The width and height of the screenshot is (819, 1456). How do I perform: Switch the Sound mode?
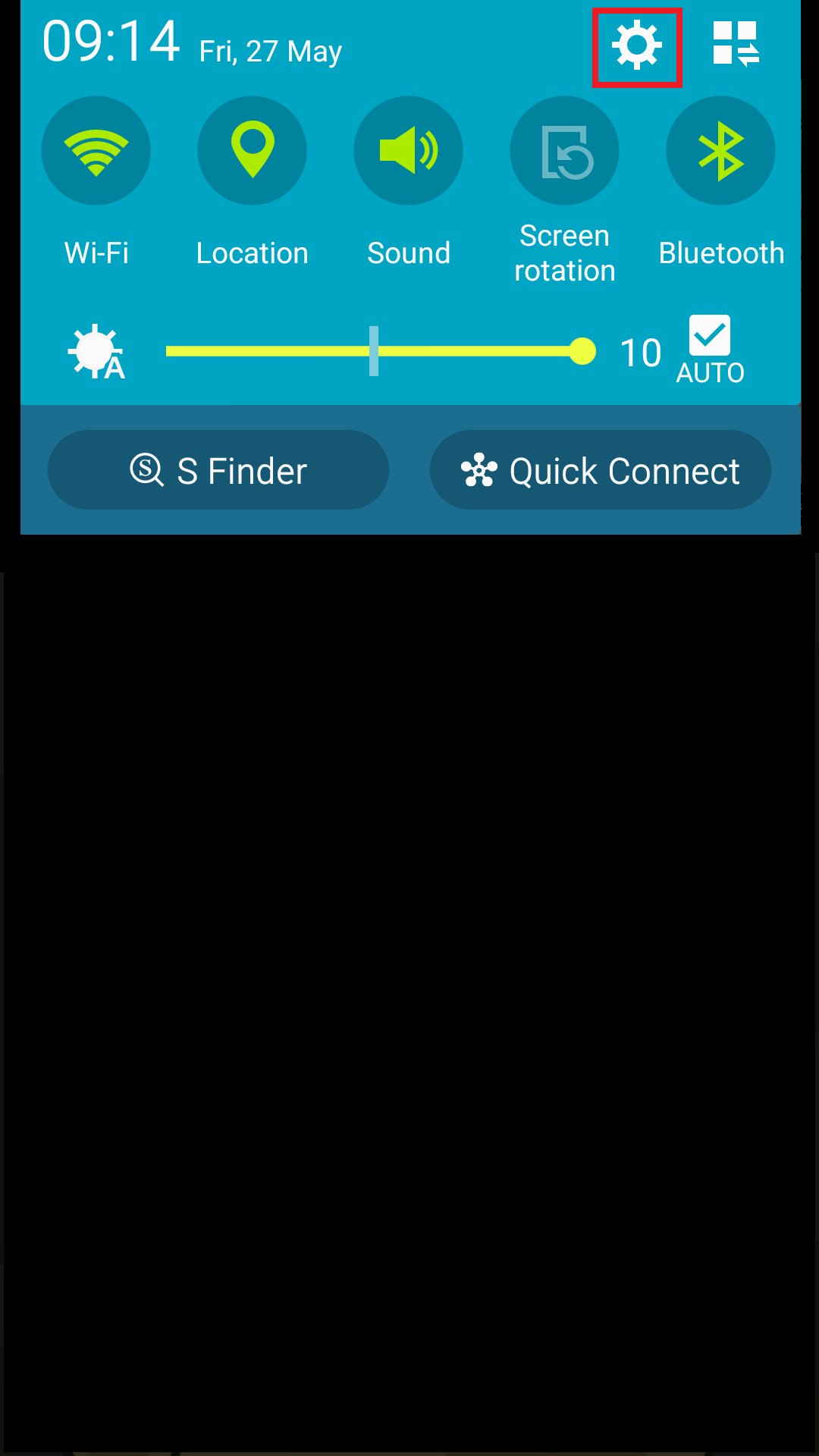[x=409, y=150]
